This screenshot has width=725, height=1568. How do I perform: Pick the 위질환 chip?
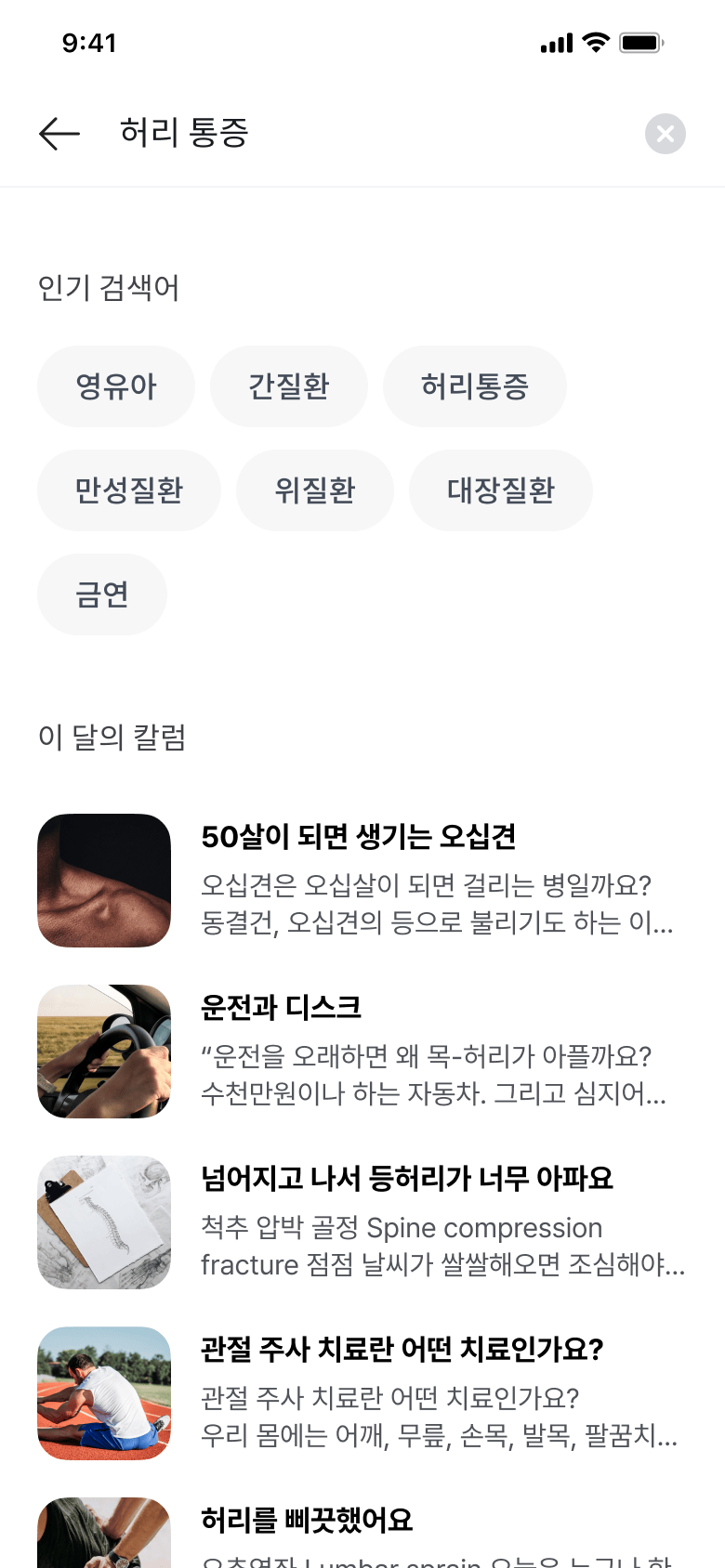(x=315, y=490)
